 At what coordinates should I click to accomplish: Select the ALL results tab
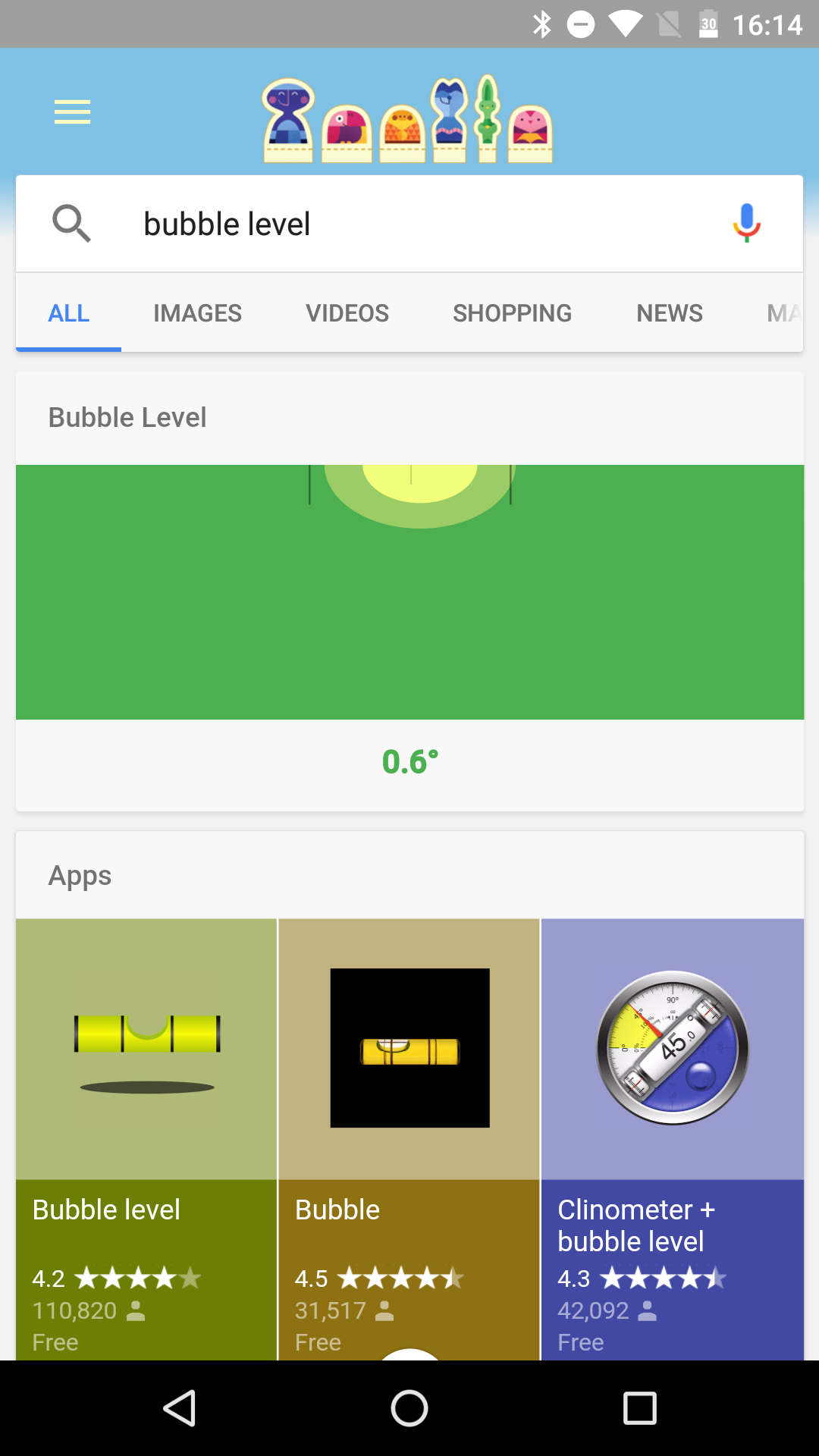click(x=68, y=312)
